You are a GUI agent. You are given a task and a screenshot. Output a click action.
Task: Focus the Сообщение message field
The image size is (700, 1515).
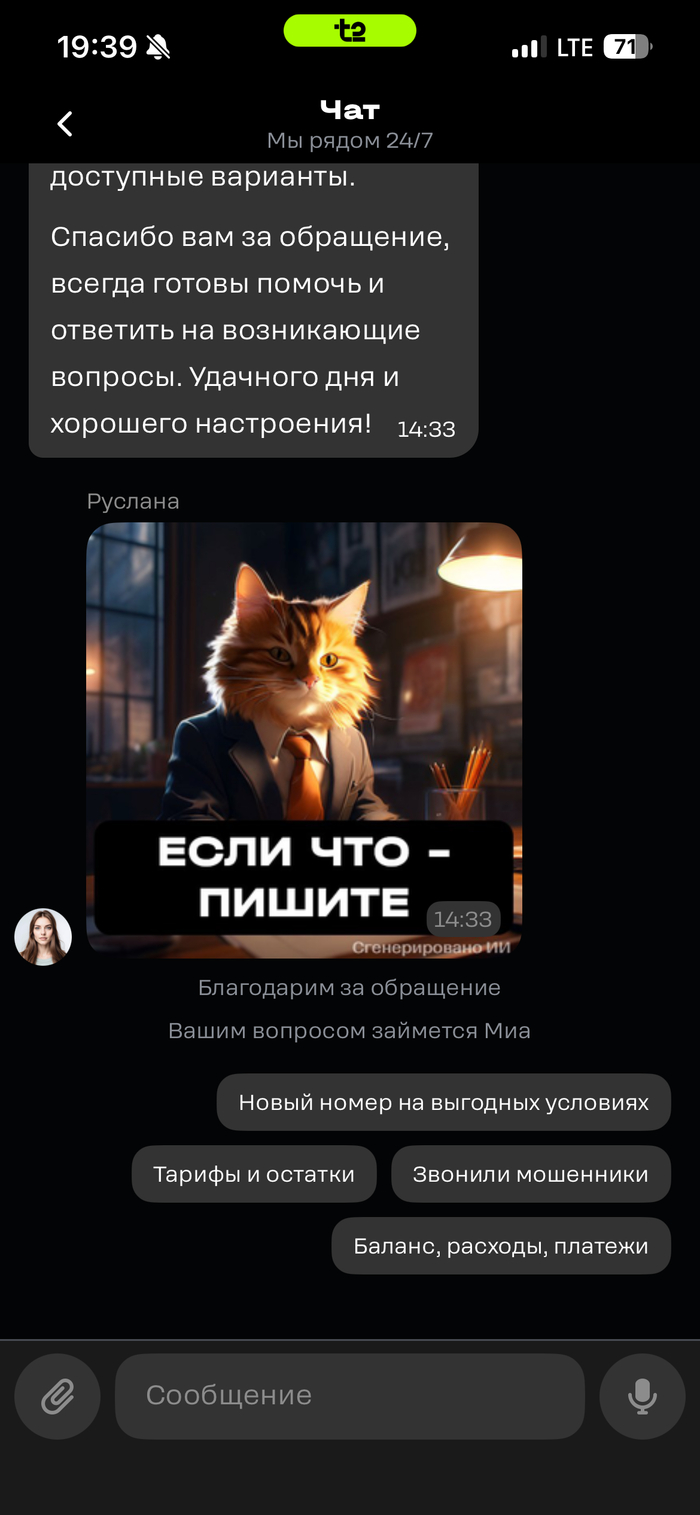[350, 1396]
